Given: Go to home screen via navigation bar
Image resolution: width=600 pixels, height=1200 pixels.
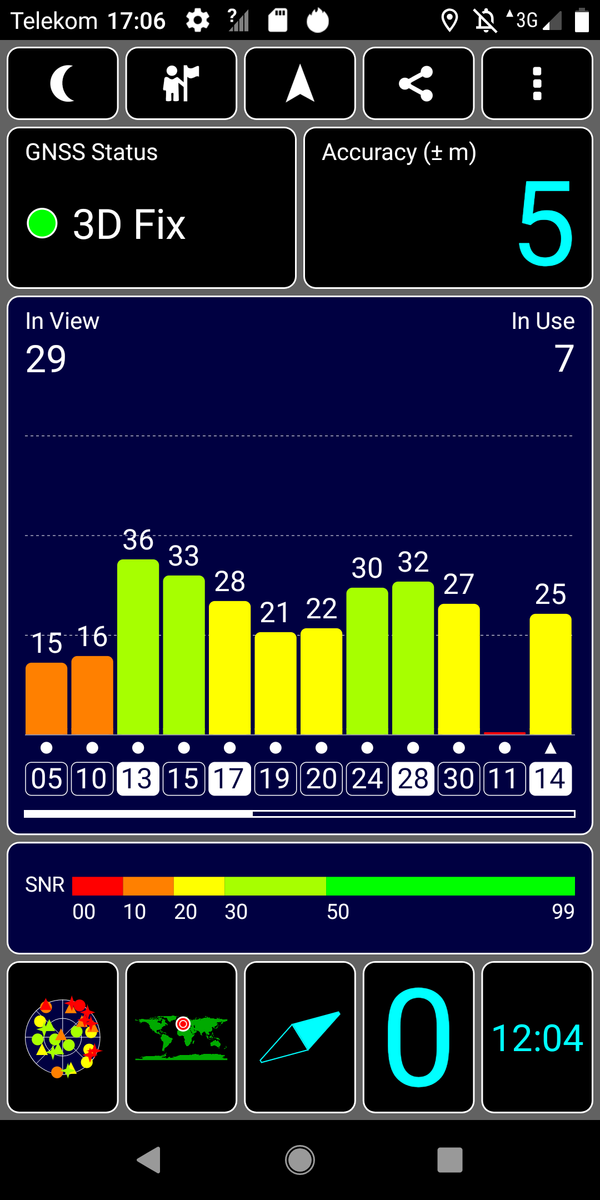Looking at the screenshot, I should 300,1159.
